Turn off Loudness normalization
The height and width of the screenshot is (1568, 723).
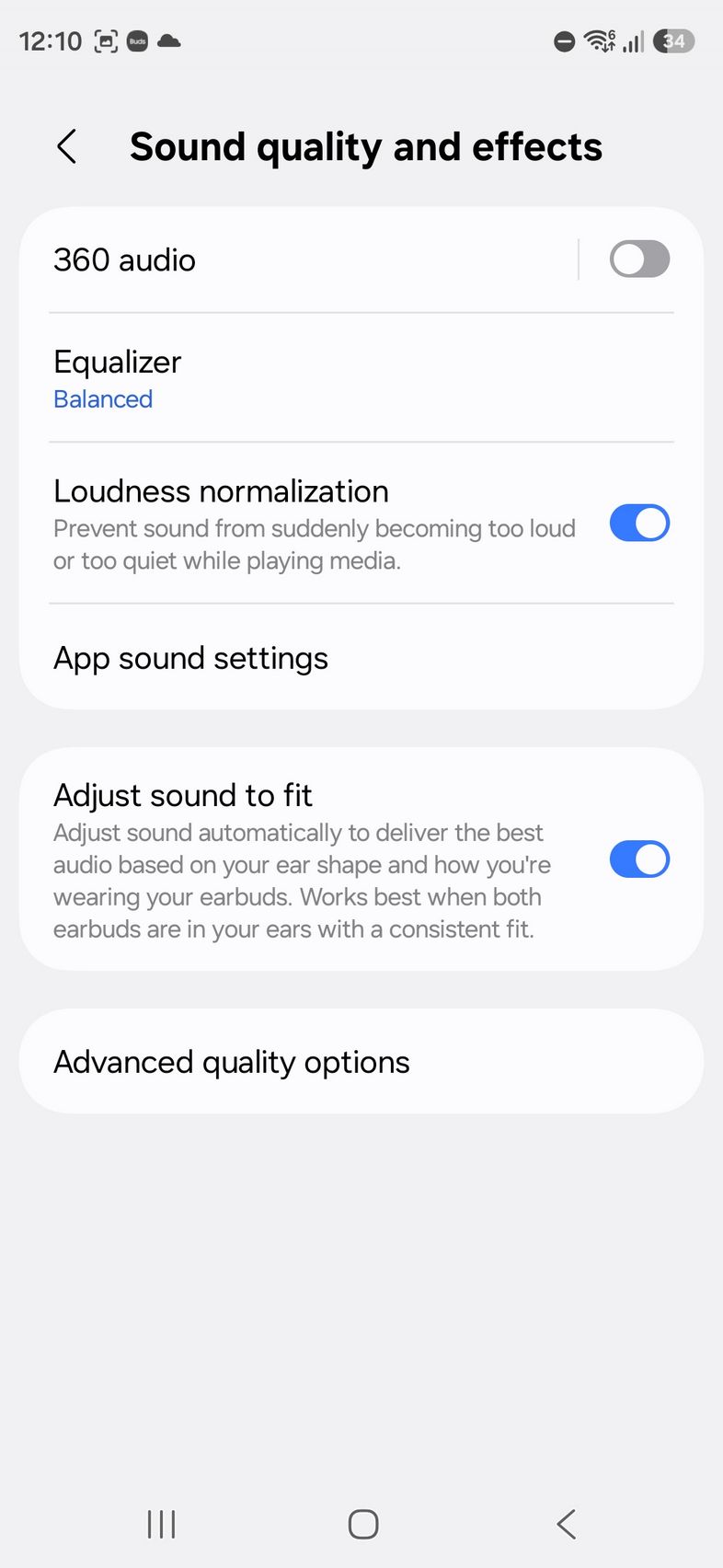pos(639,524)
